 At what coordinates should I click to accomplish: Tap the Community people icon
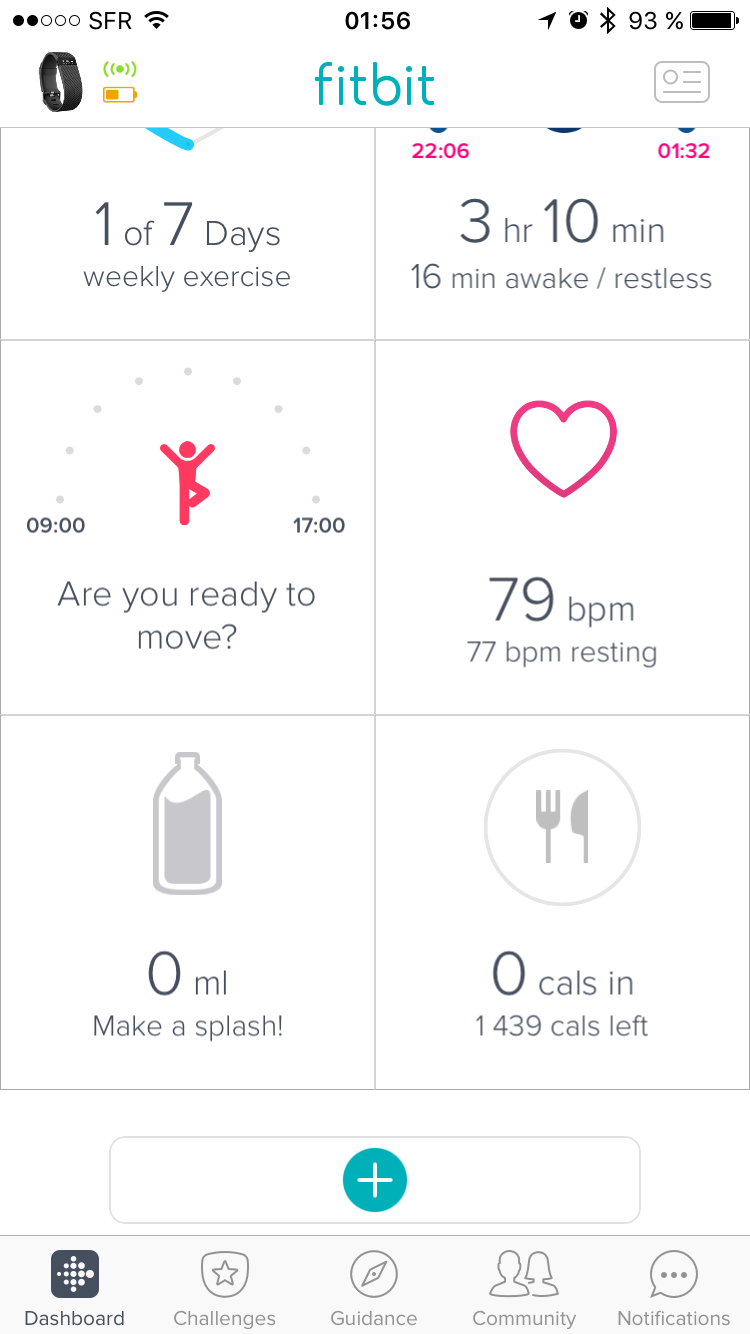coord(524,1274)
